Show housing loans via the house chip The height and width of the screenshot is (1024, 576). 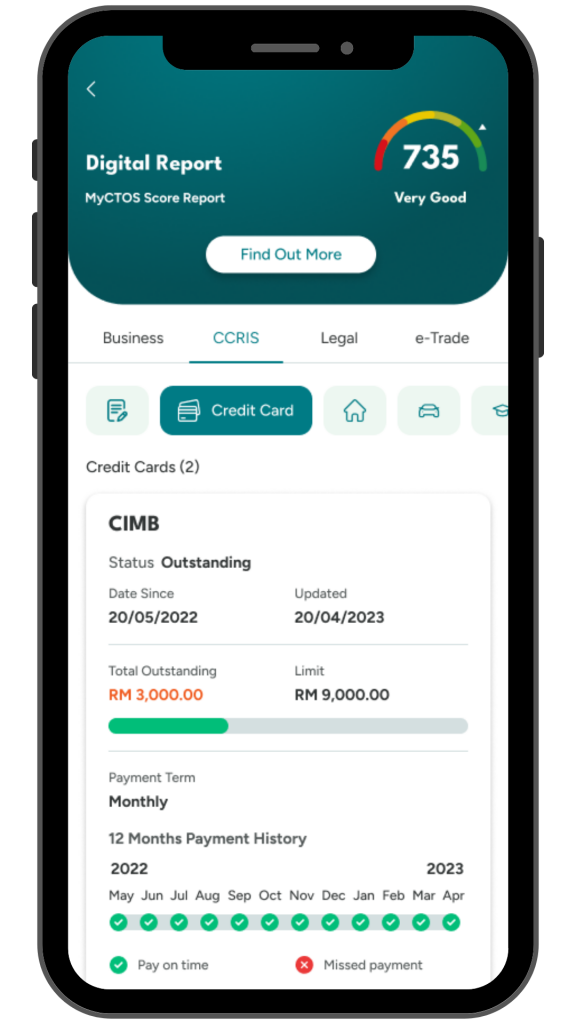pyautogui.click(x=355, y=410)
